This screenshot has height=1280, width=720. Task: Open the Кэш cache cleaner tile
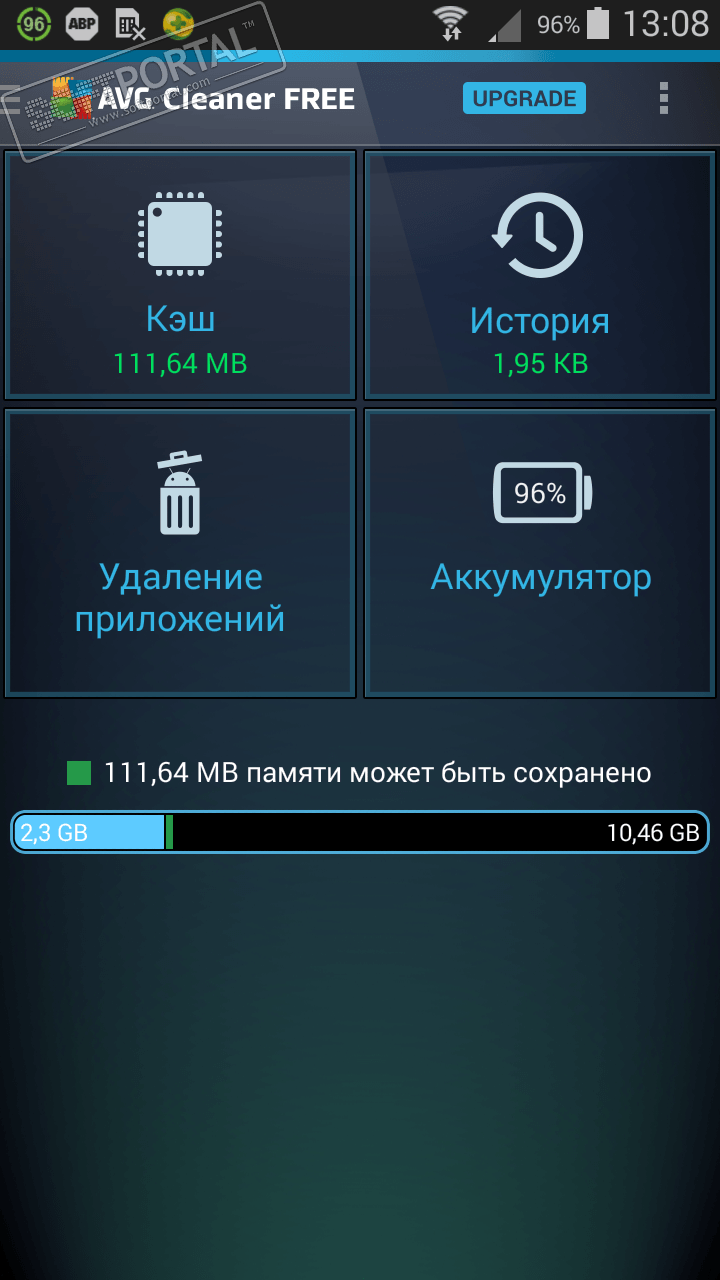(180, 275)
